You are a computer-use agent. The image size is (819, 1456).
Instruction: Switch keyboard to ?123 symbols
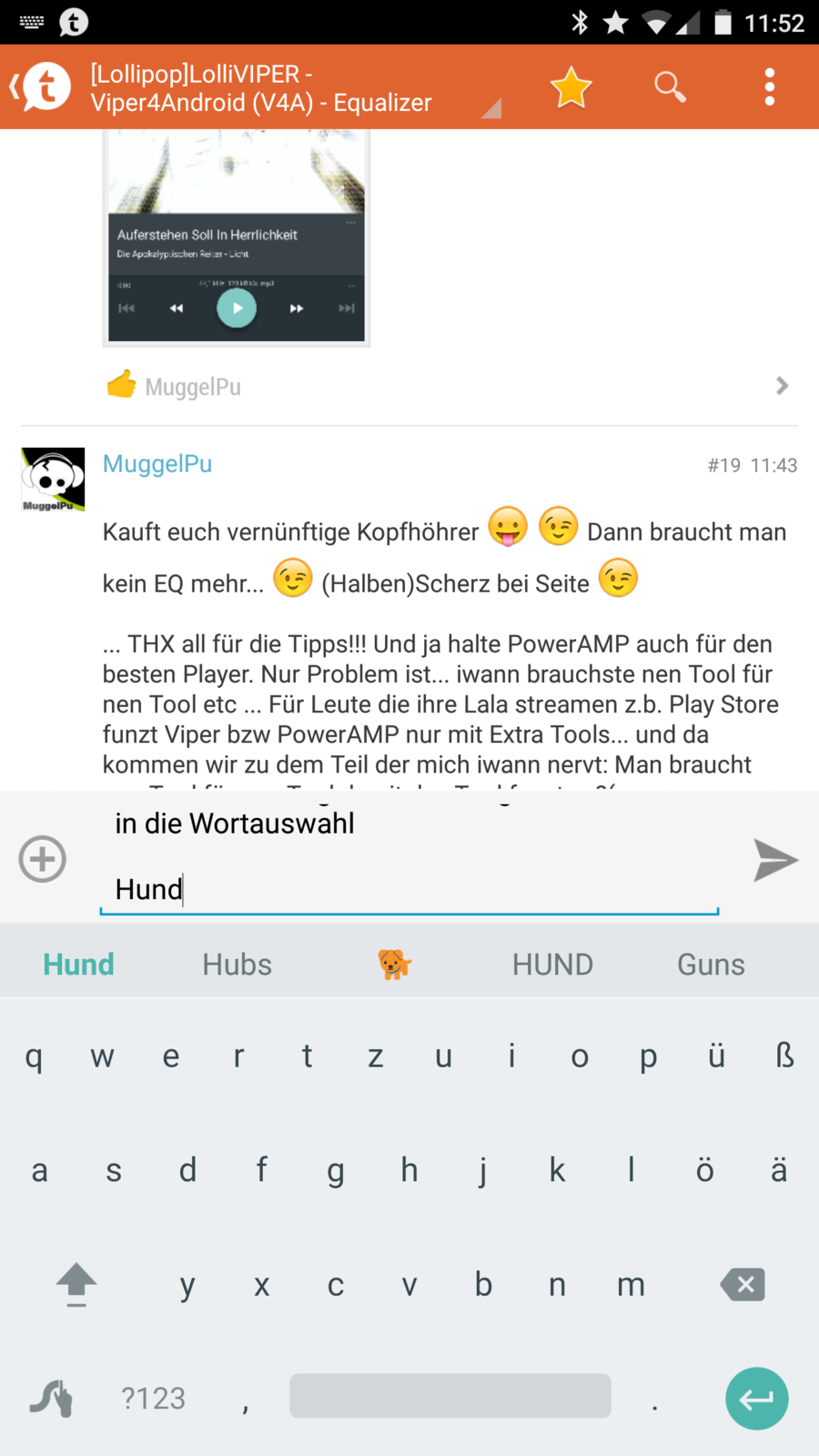click(153, 1399)
